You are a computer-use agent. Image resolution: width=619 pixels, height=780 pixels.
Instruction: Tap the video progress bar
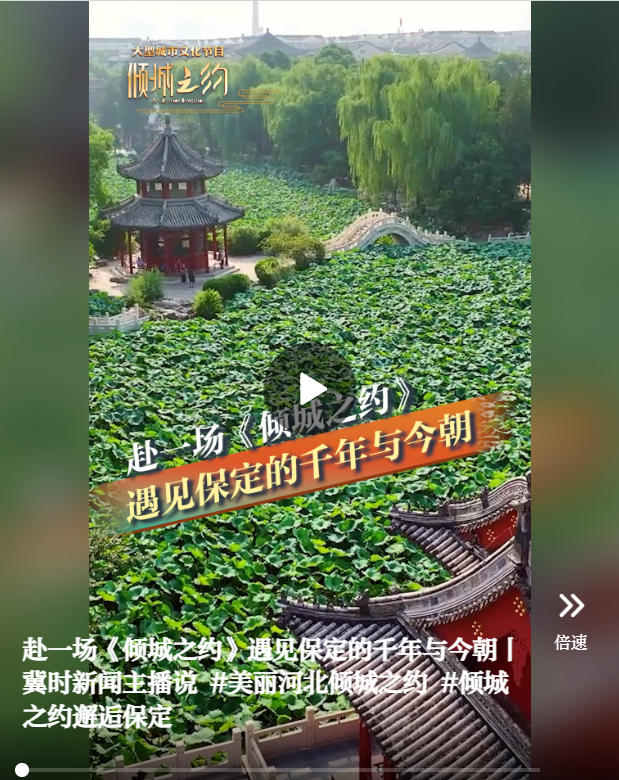point(300,769)
